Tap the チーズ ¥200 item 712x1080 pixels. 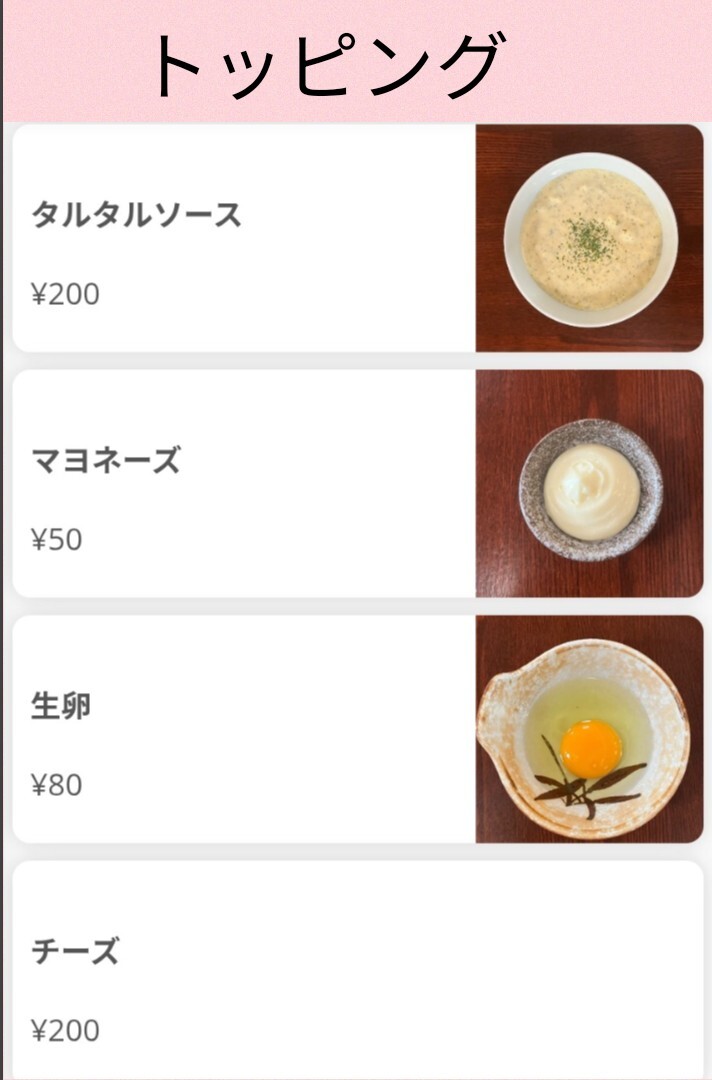(x=357, y=970)
